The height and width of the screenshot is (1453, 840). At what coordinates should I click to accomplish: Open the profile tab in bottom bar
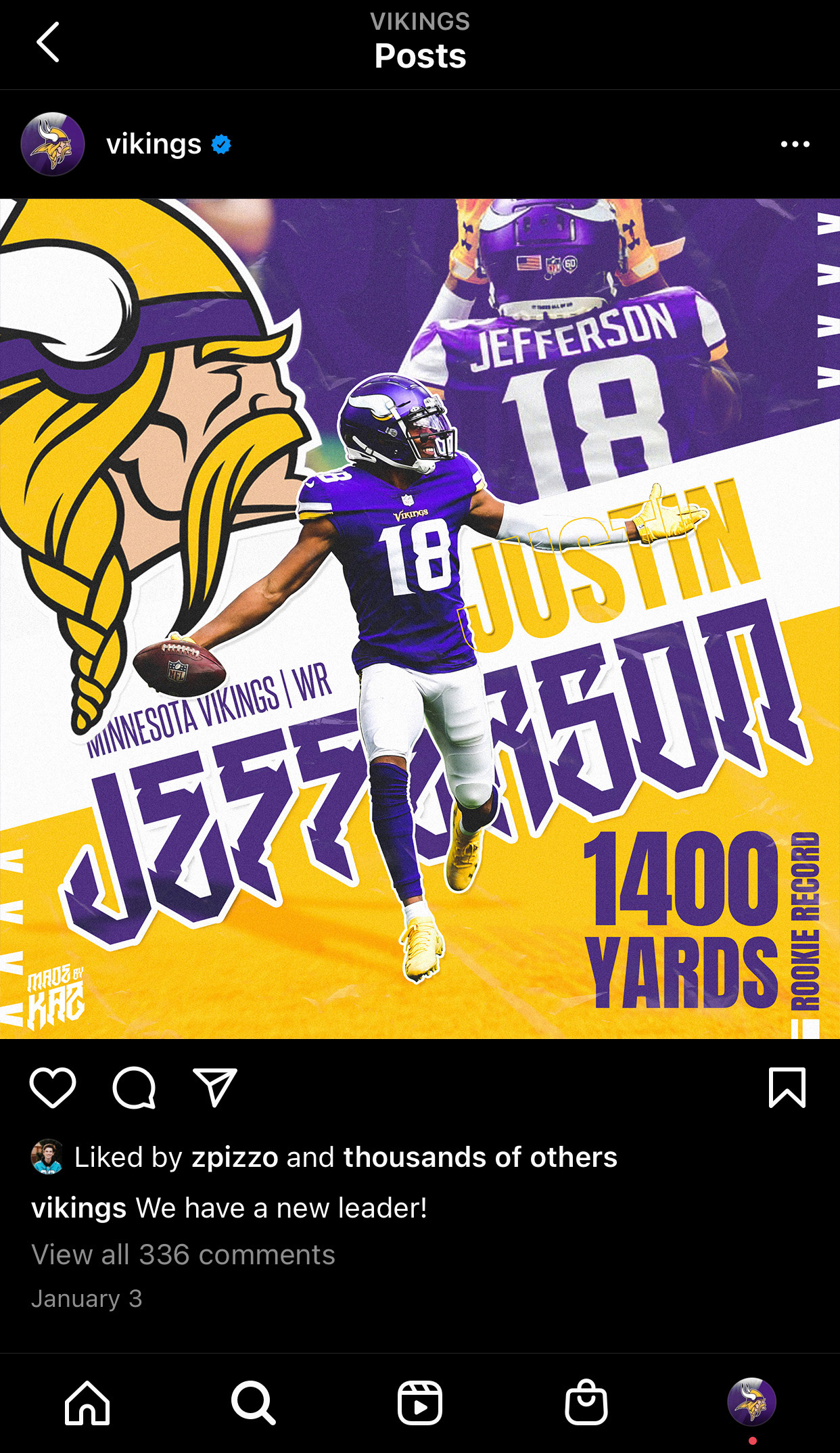pyautogui.click(x=752, y=1402)
